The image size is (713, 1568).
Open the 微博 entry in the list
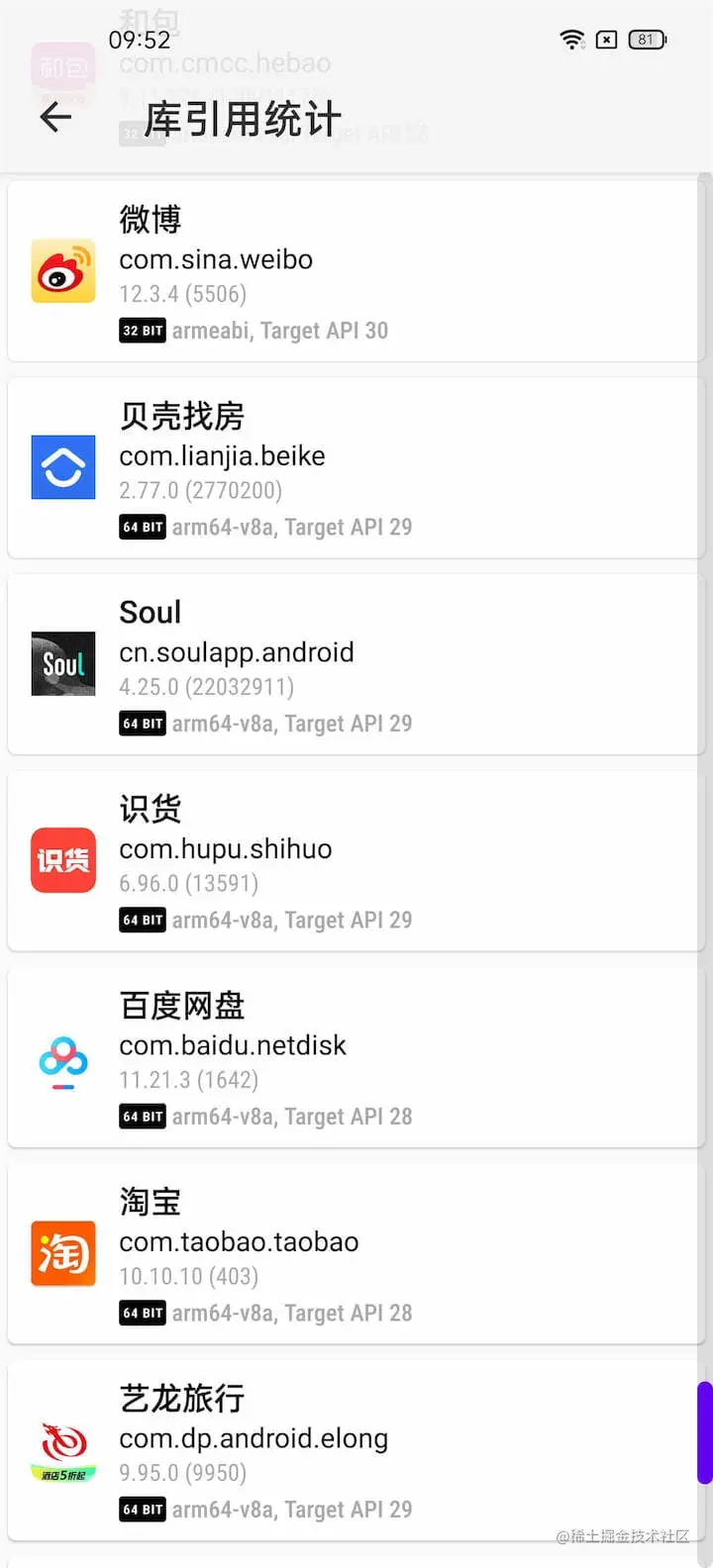coord(356,269)
